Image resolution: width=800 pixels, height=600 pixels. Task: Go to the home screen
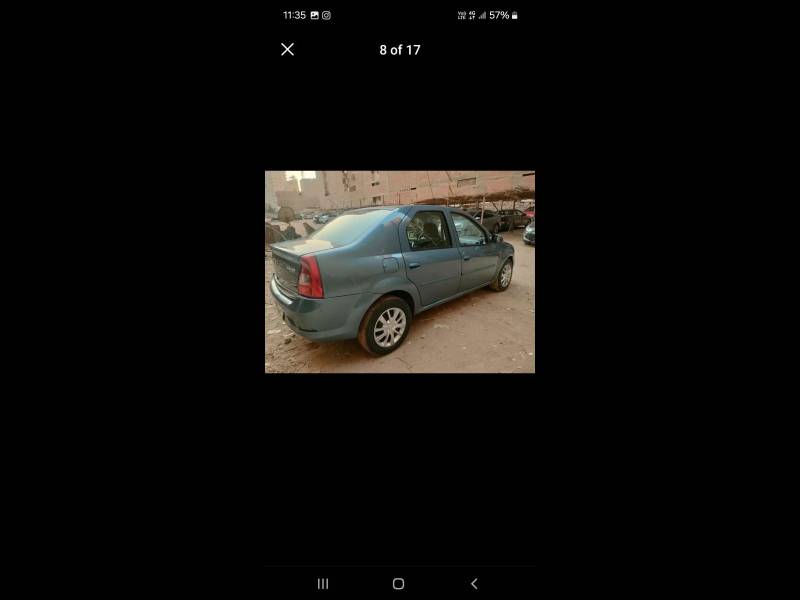click(398, 584)
